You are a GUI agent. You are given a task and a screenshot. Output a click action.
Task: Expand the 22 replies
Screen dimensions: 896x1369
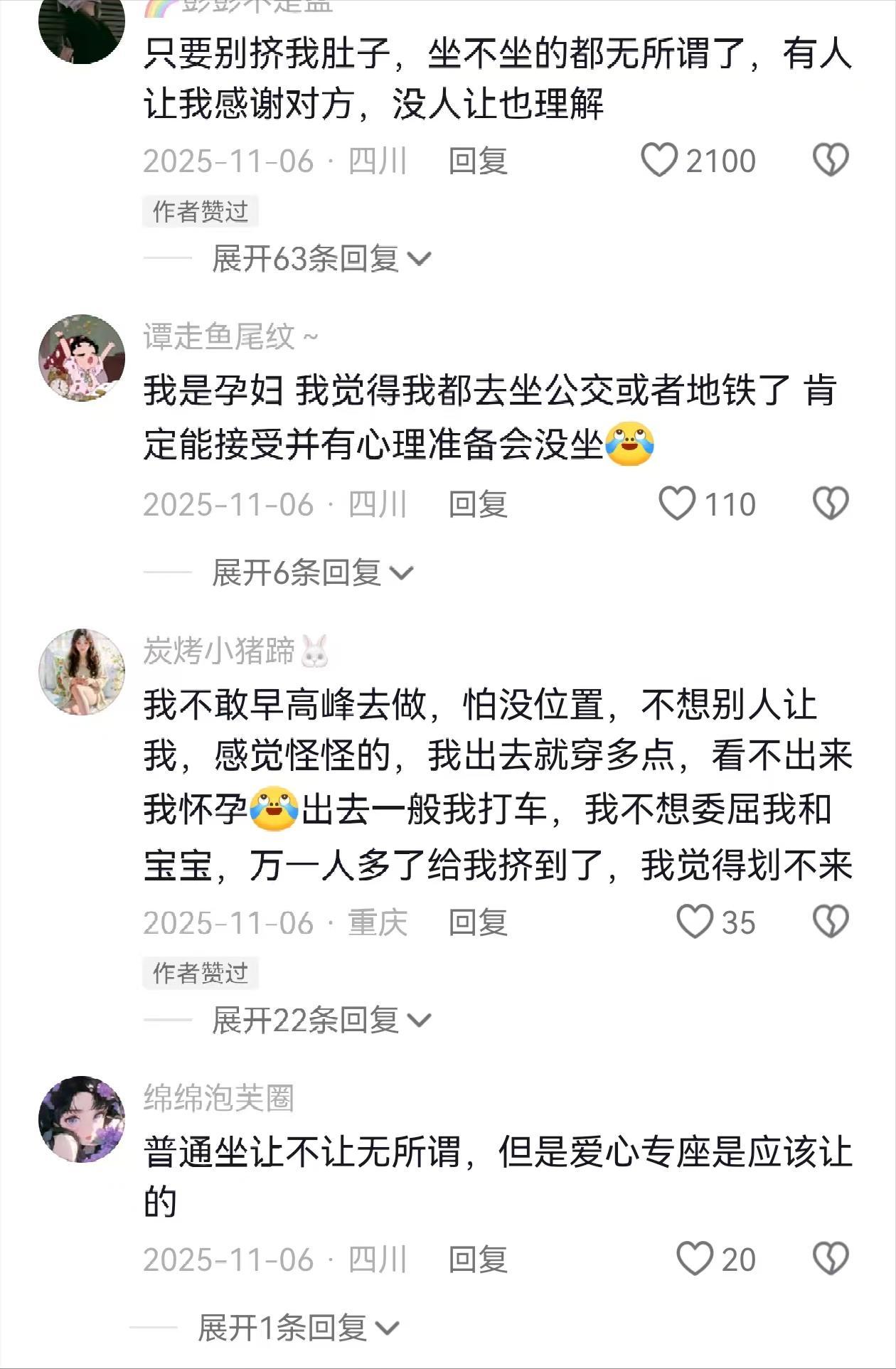(x=321, y=1021)
